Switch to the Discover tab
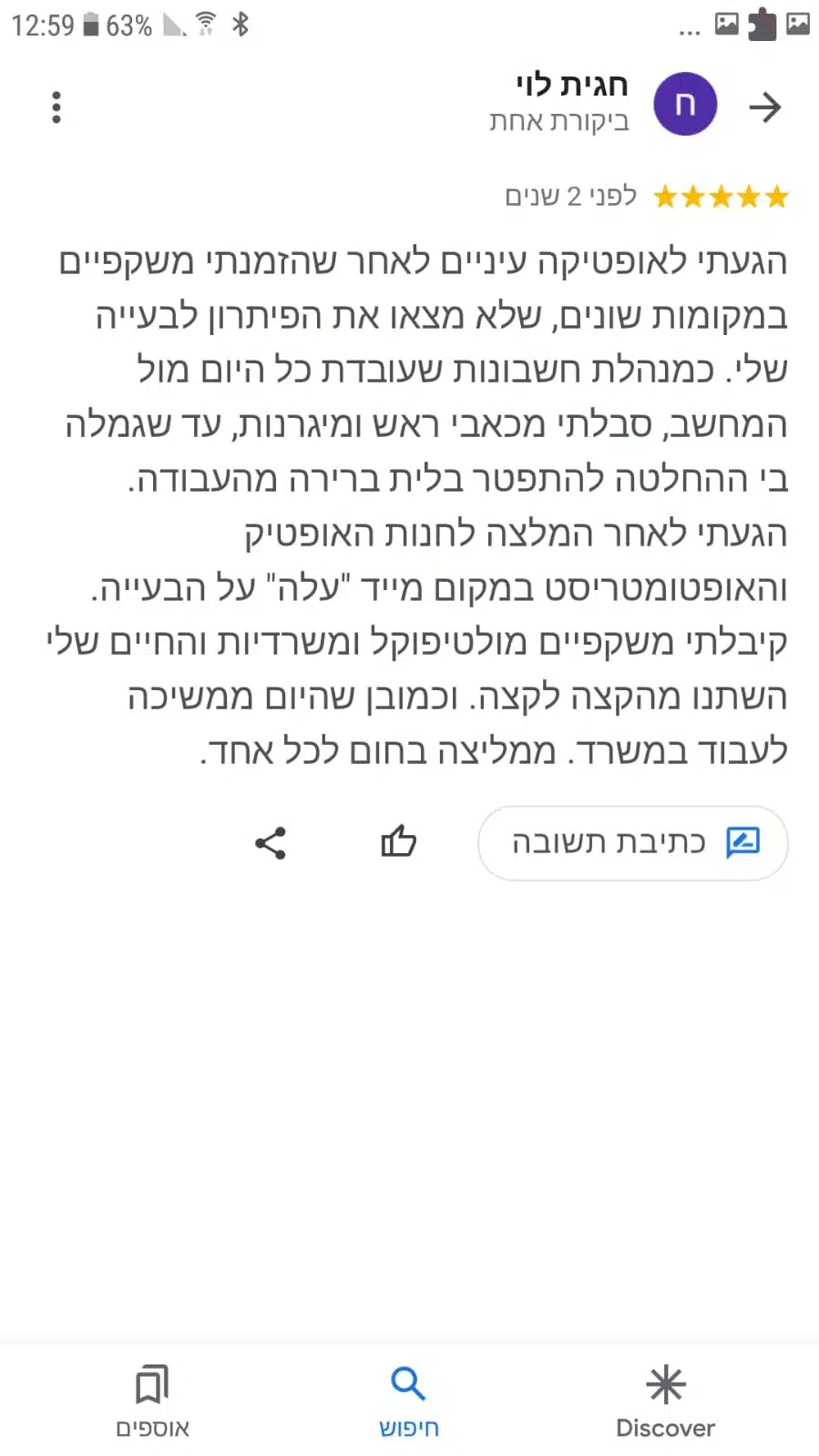Screen dimensions: 819x1456 coord(665,1401)
